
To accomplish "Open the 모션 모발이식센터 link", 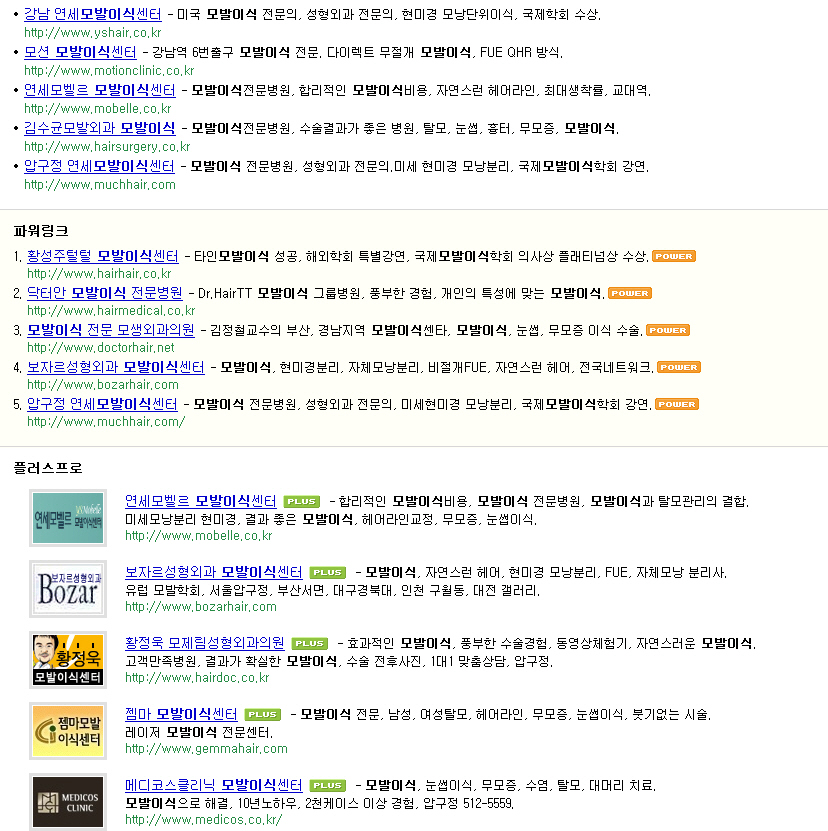I will point(80,52).
